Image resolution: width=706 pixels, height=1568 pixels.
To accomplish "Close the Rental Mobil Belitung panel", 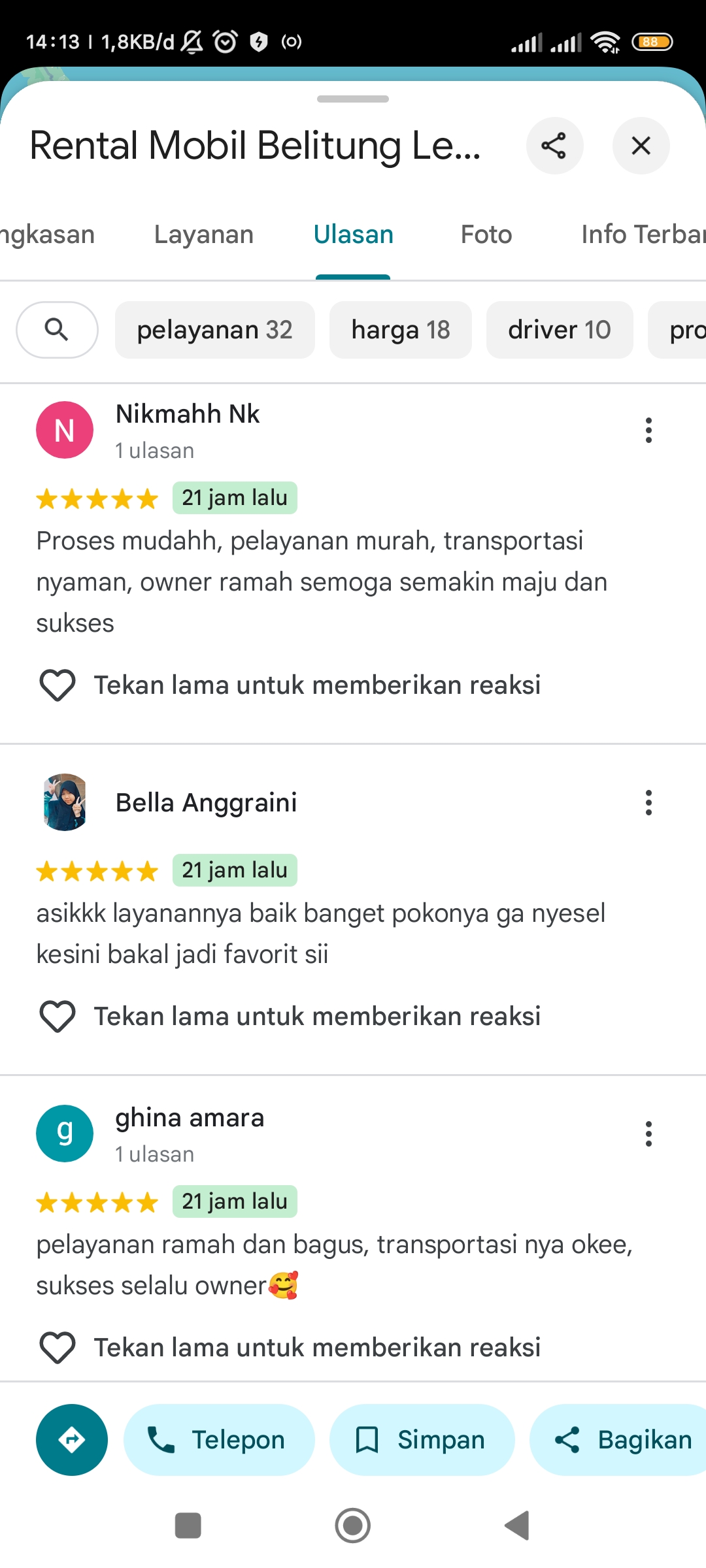I will coord(641,146).
